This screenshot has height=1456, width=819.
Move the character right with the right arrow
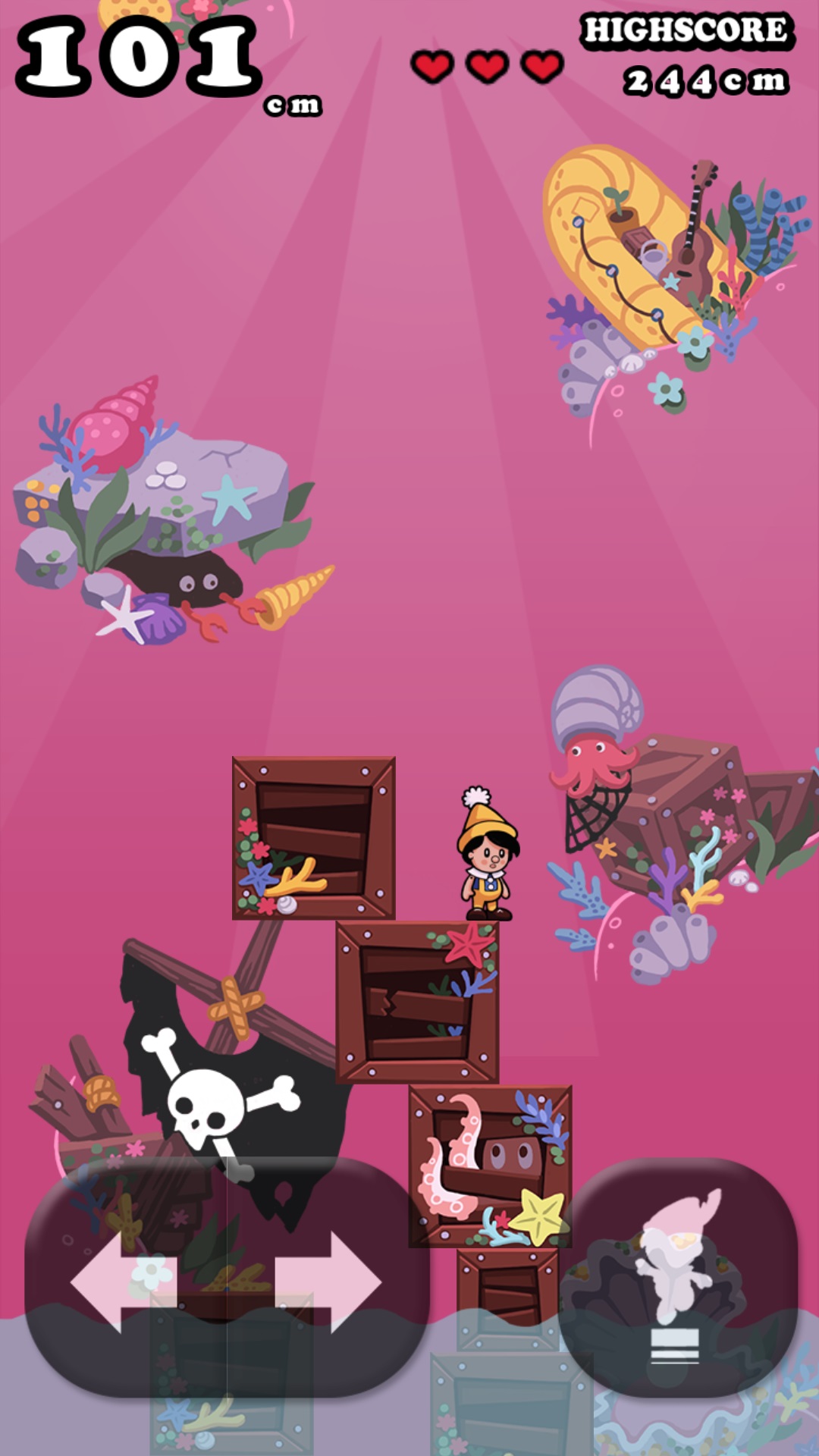pyautogui.click(x=328, y=1282)
